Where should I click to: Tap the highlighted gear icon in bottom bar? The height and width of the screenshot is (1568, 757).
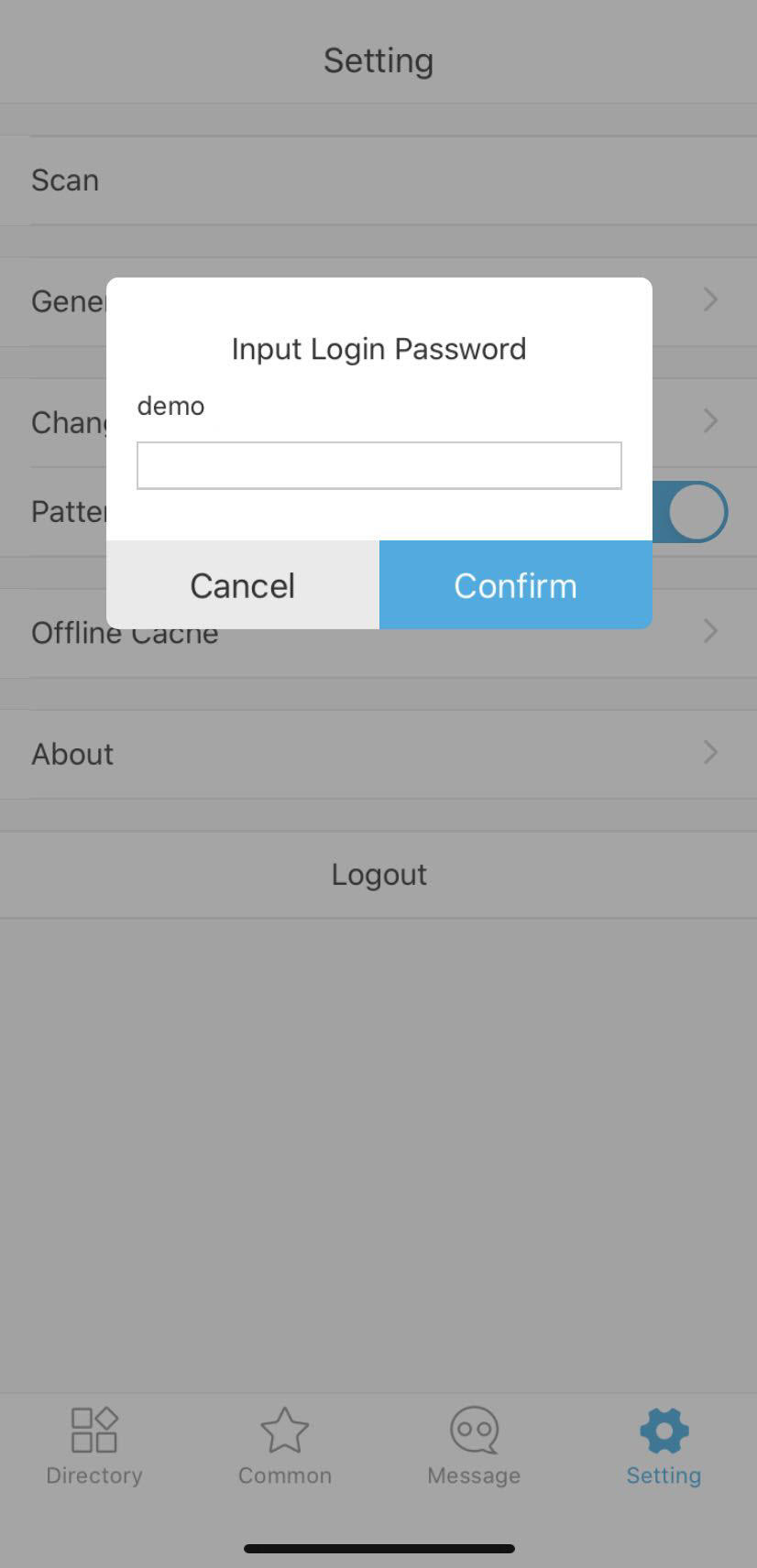(663, 1429)
